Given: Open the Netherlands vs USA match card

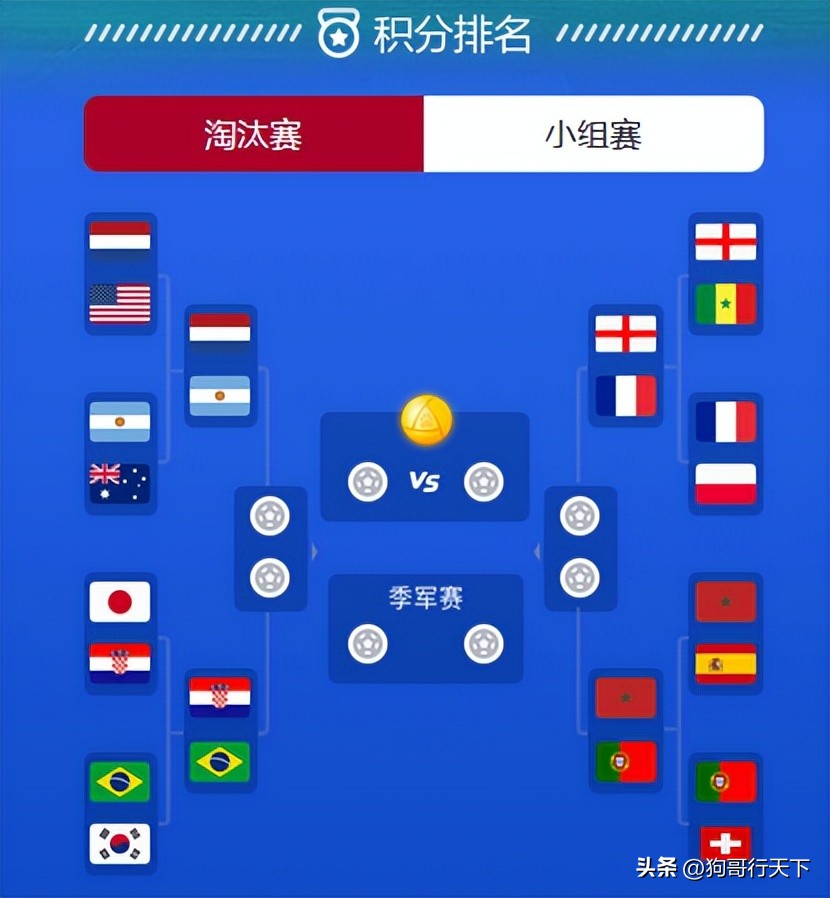Looking at the screenshot, I should [120, 273].
